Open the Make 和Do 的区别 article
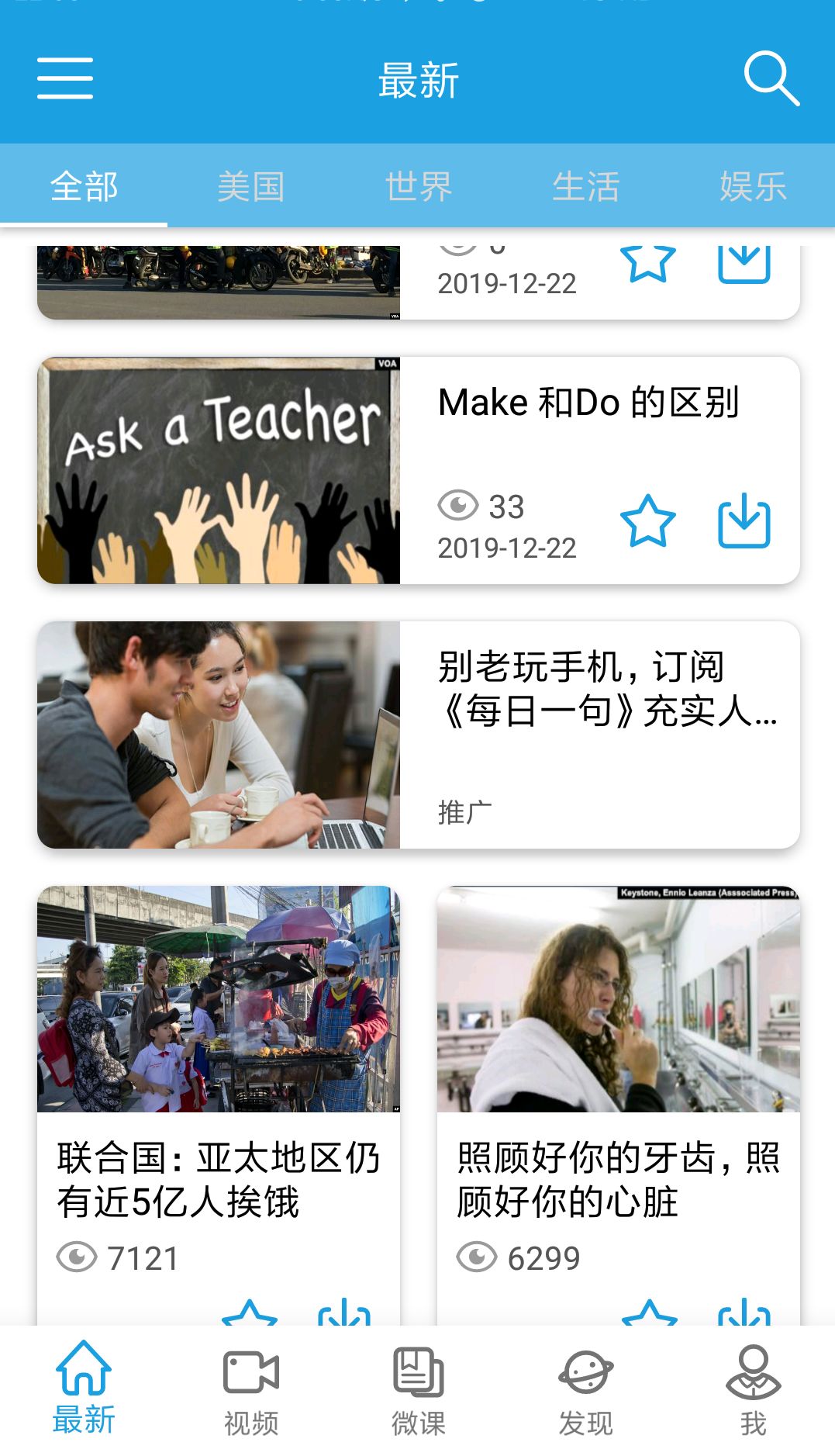The image size is (835, 1456). [588, 403]
